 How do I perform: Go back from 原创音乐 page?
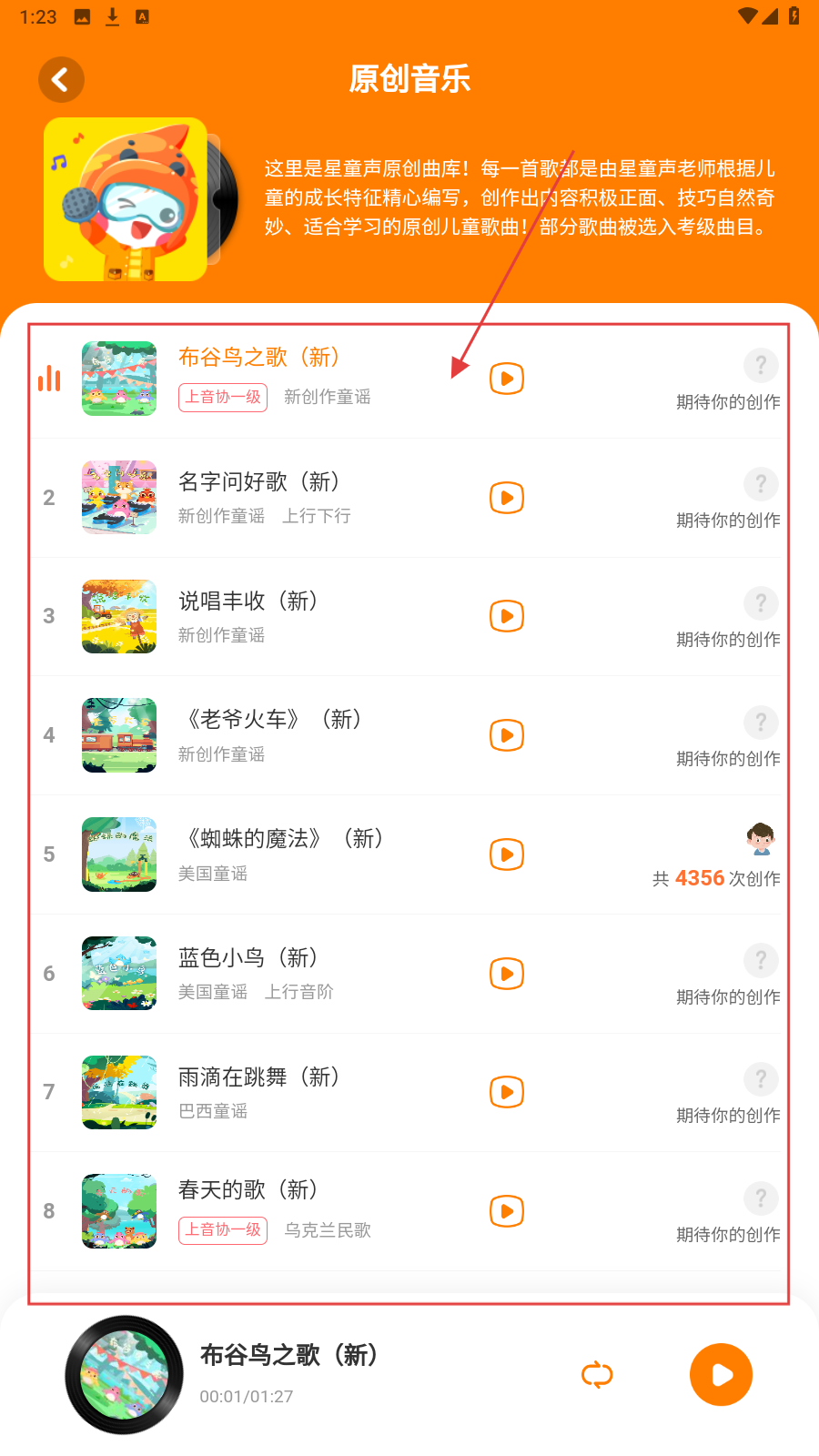click(x=61, y=80)
